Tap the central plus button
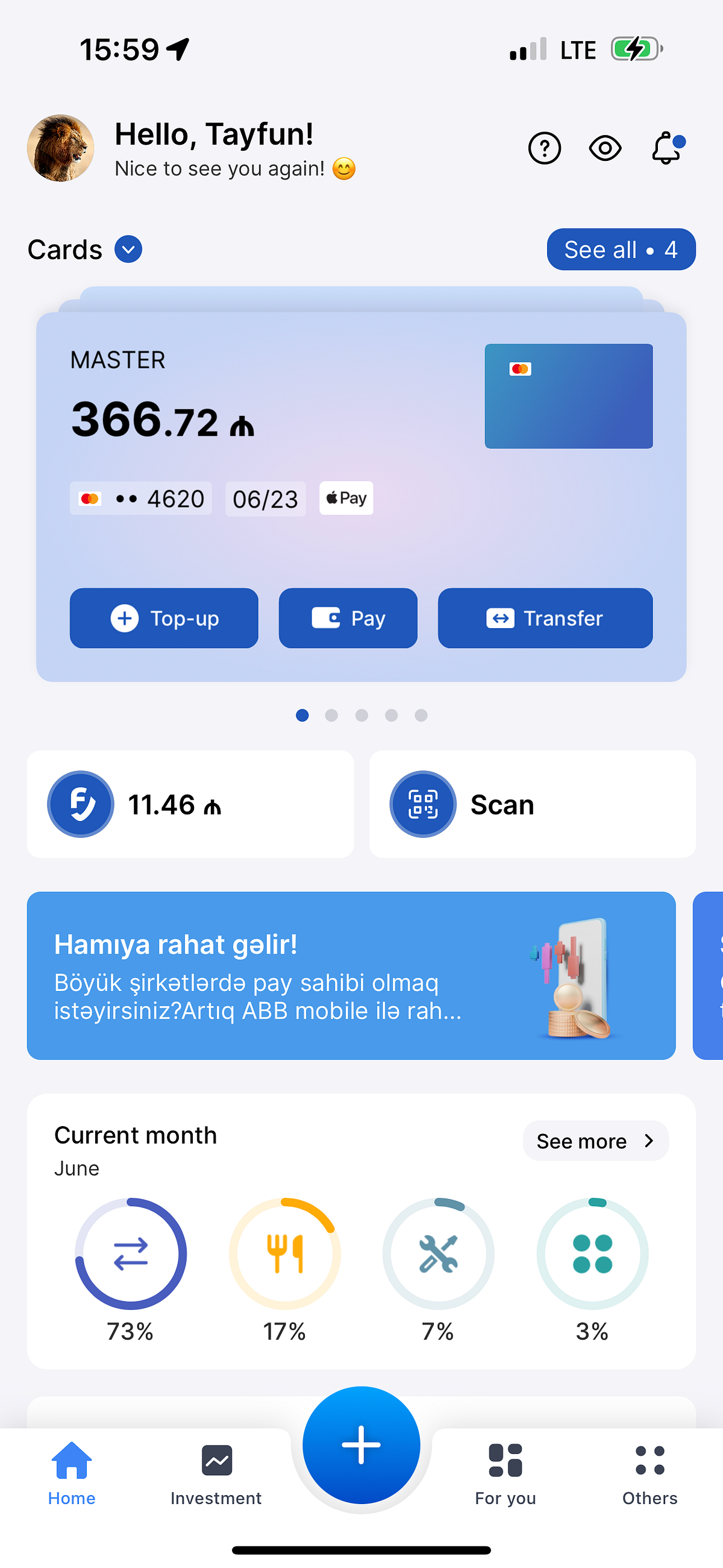Screen dimensions: 723x1568 pos(361,1445)
